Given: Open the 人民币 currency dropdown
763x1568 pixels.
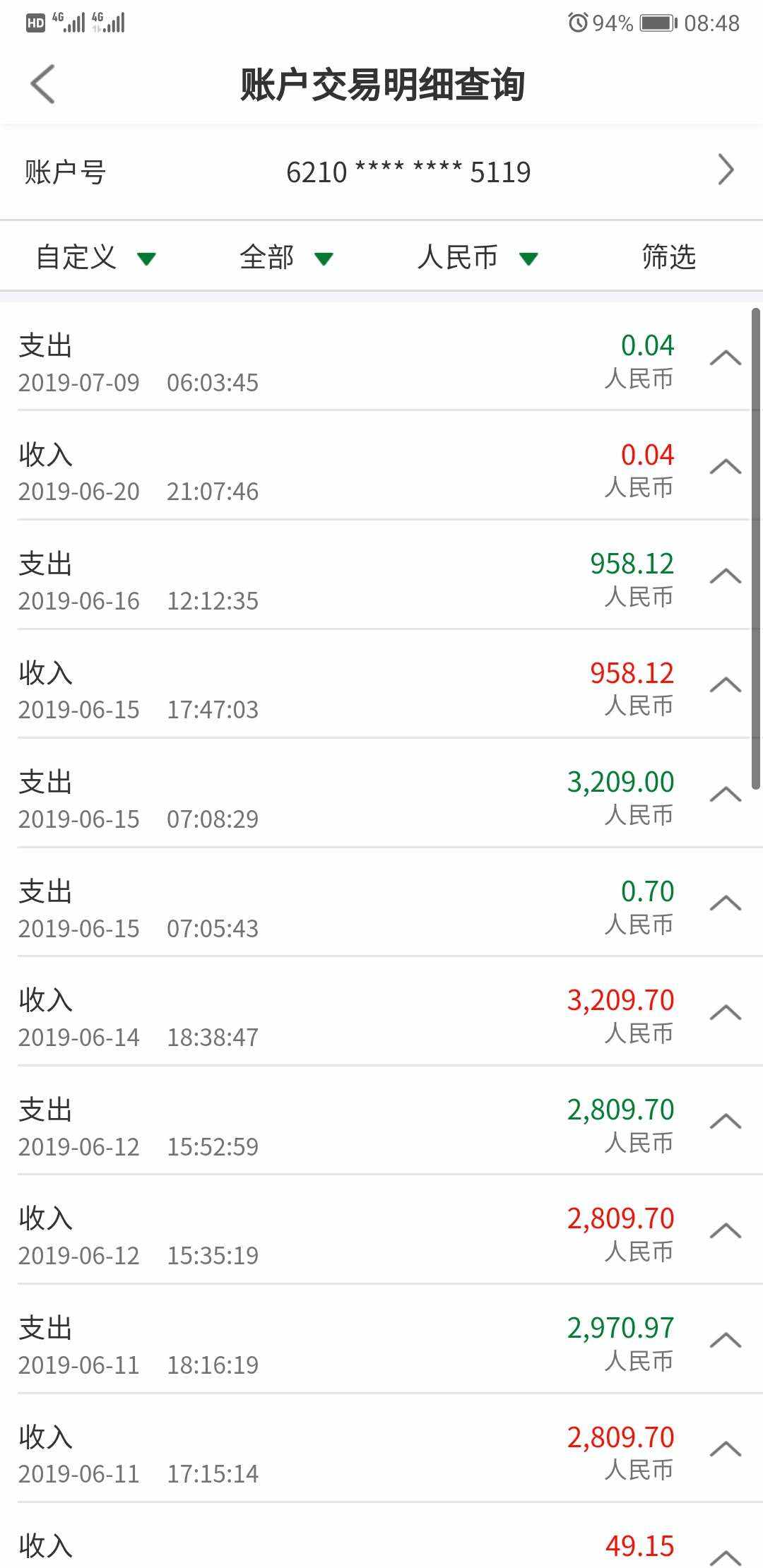Looking at the screenshot, I should click(478, 257).
